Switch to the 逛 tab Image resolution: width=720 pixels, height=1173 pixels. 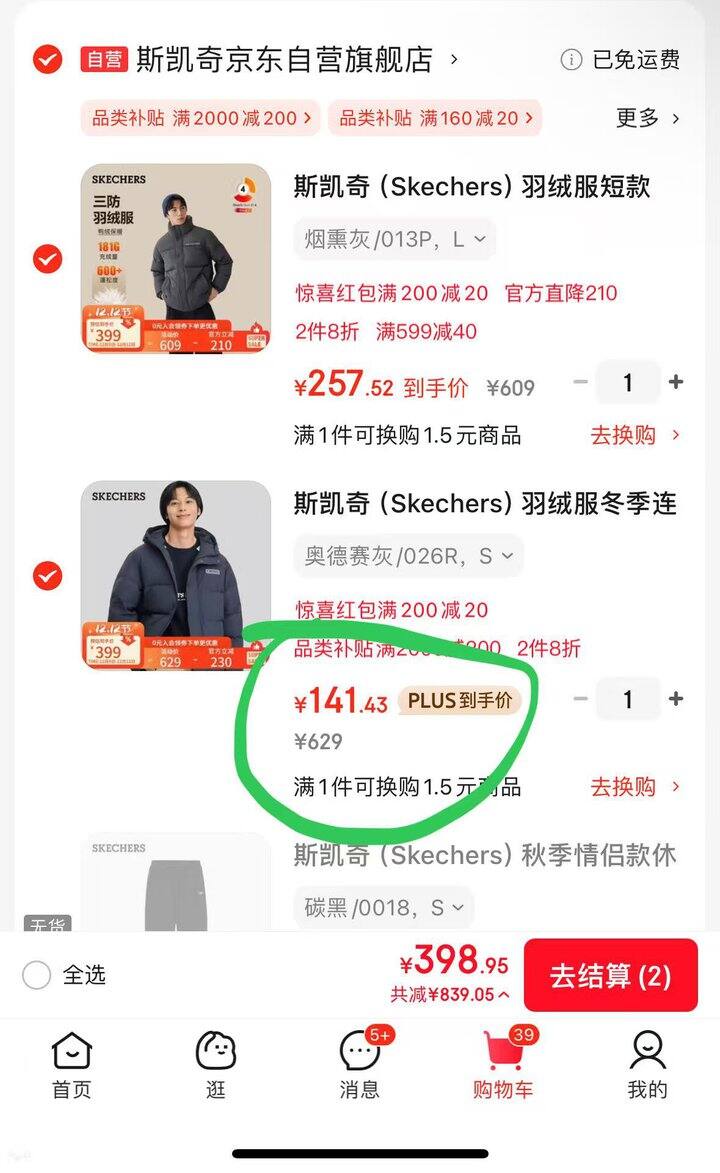216,1065
